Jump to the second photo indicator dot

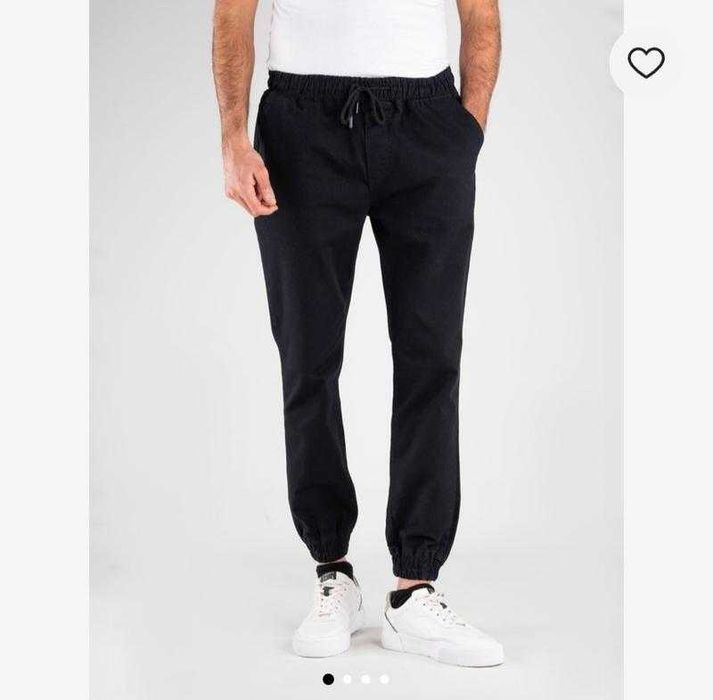click(347, 679)
